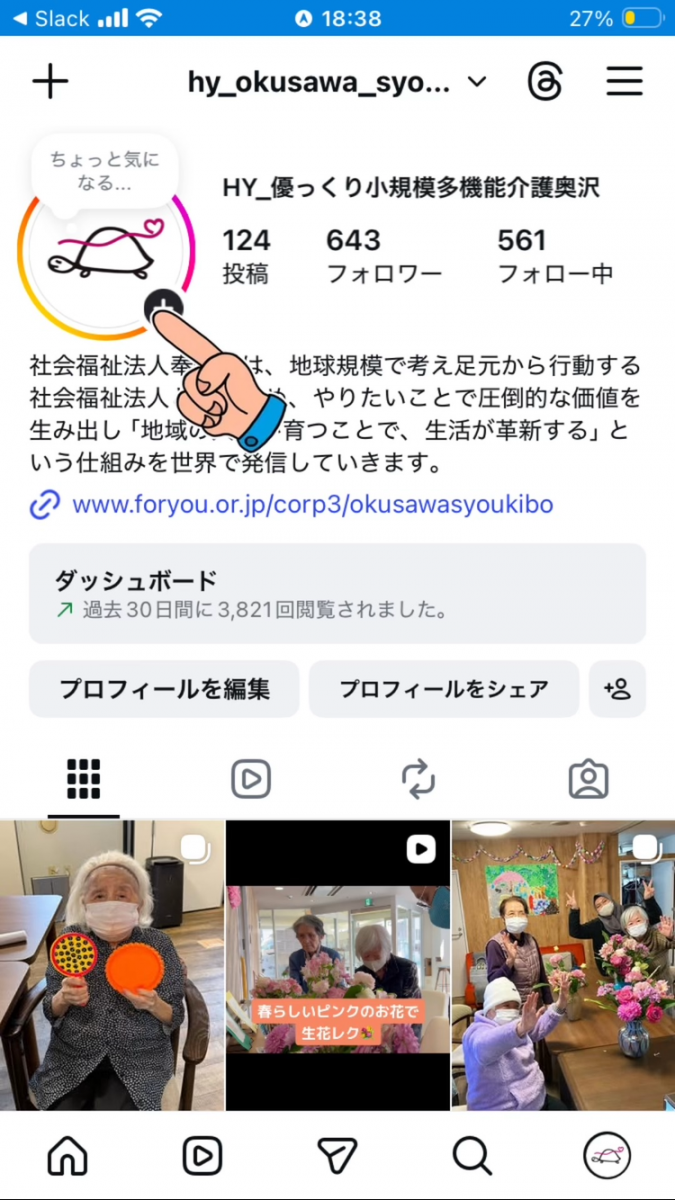Open the www.foryou.or.jp profile link
Viewport: 675px width, 1200px height.
coord(312,504)
